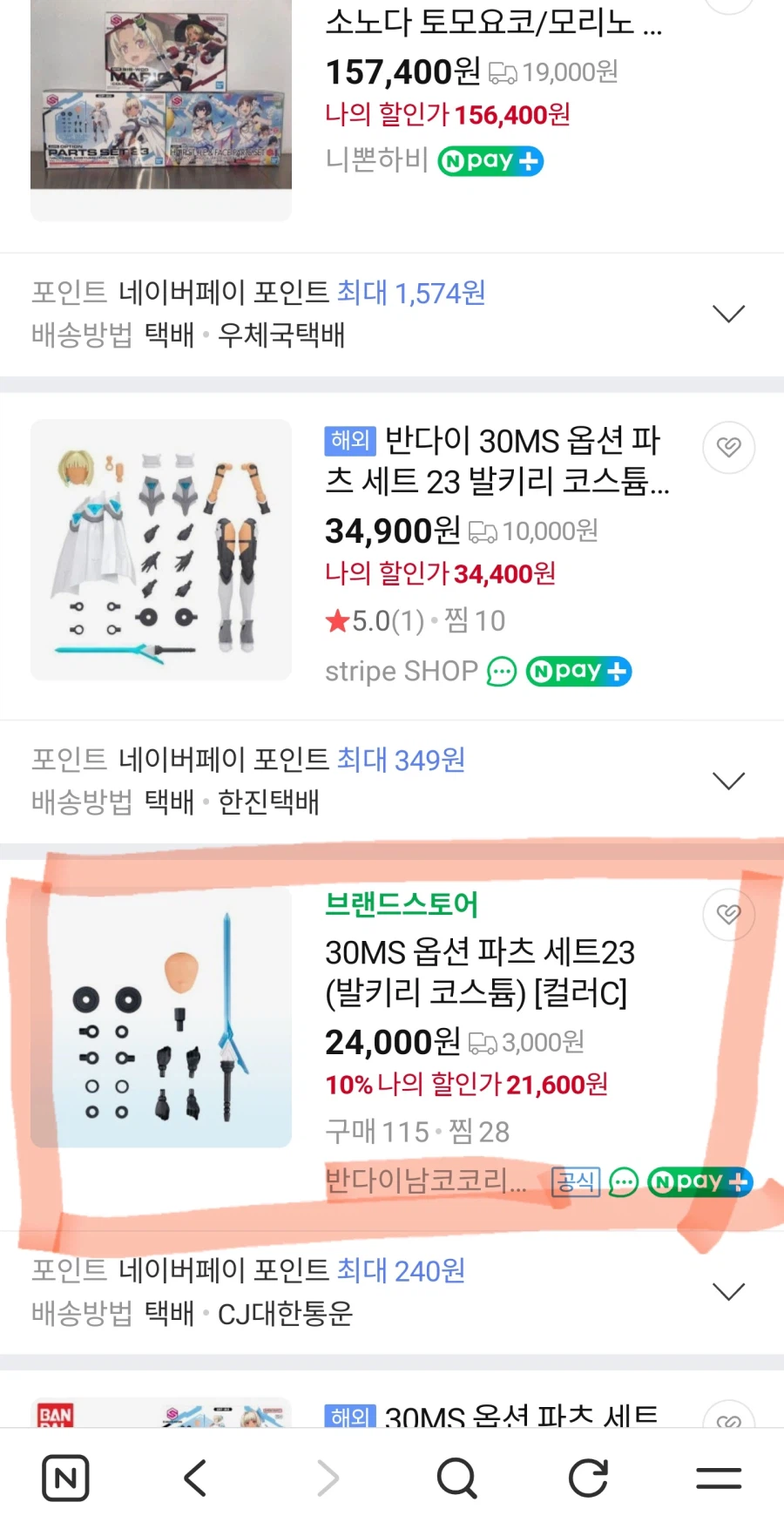Click the Npay icon on the highlighted 브랜드스토어 listing
The width and height of the screenshot is (784, 1529).
700,1181
